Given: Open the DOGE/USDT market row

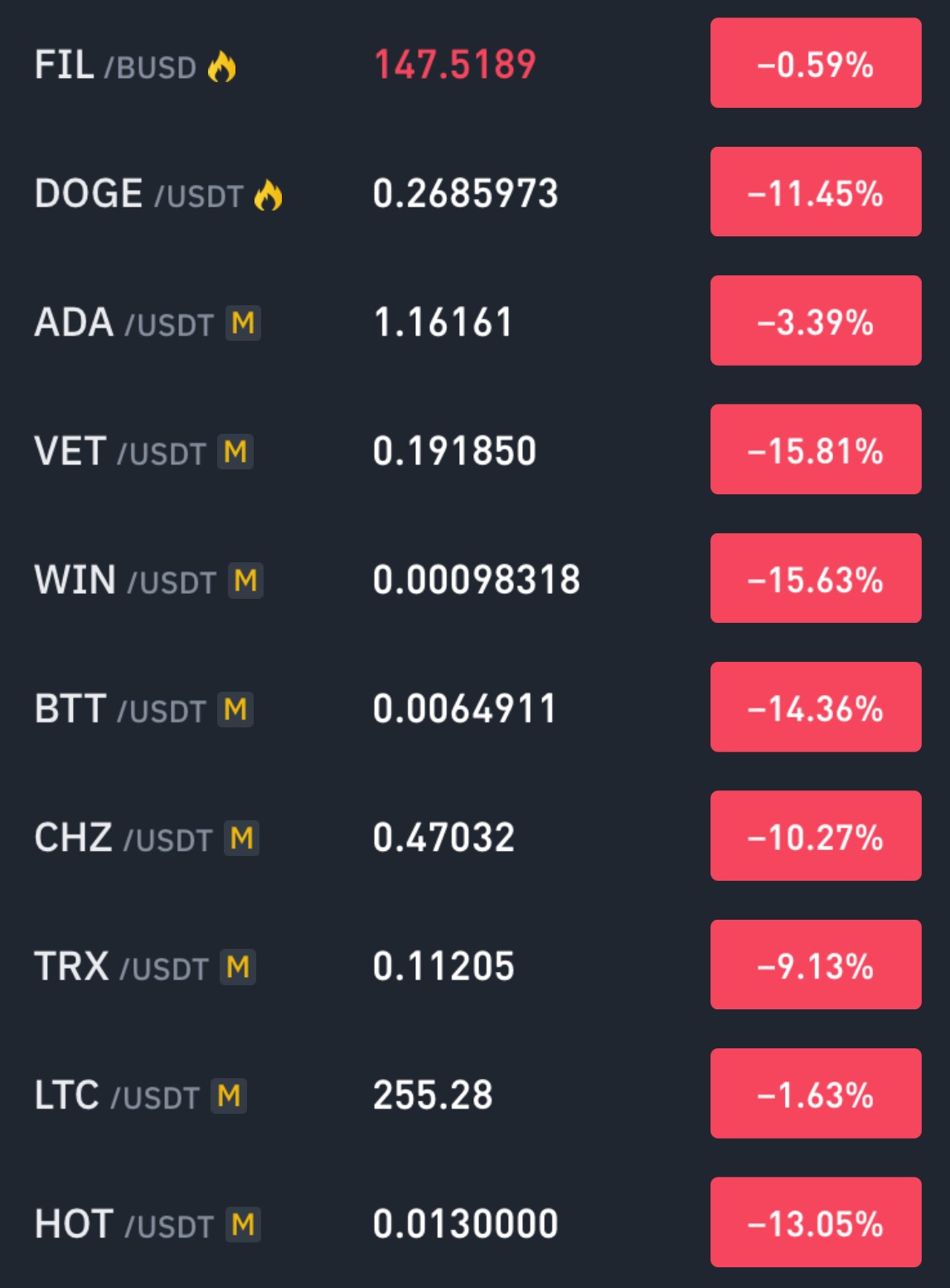Looking at the screenshot, I should click(x=475, y=192).
